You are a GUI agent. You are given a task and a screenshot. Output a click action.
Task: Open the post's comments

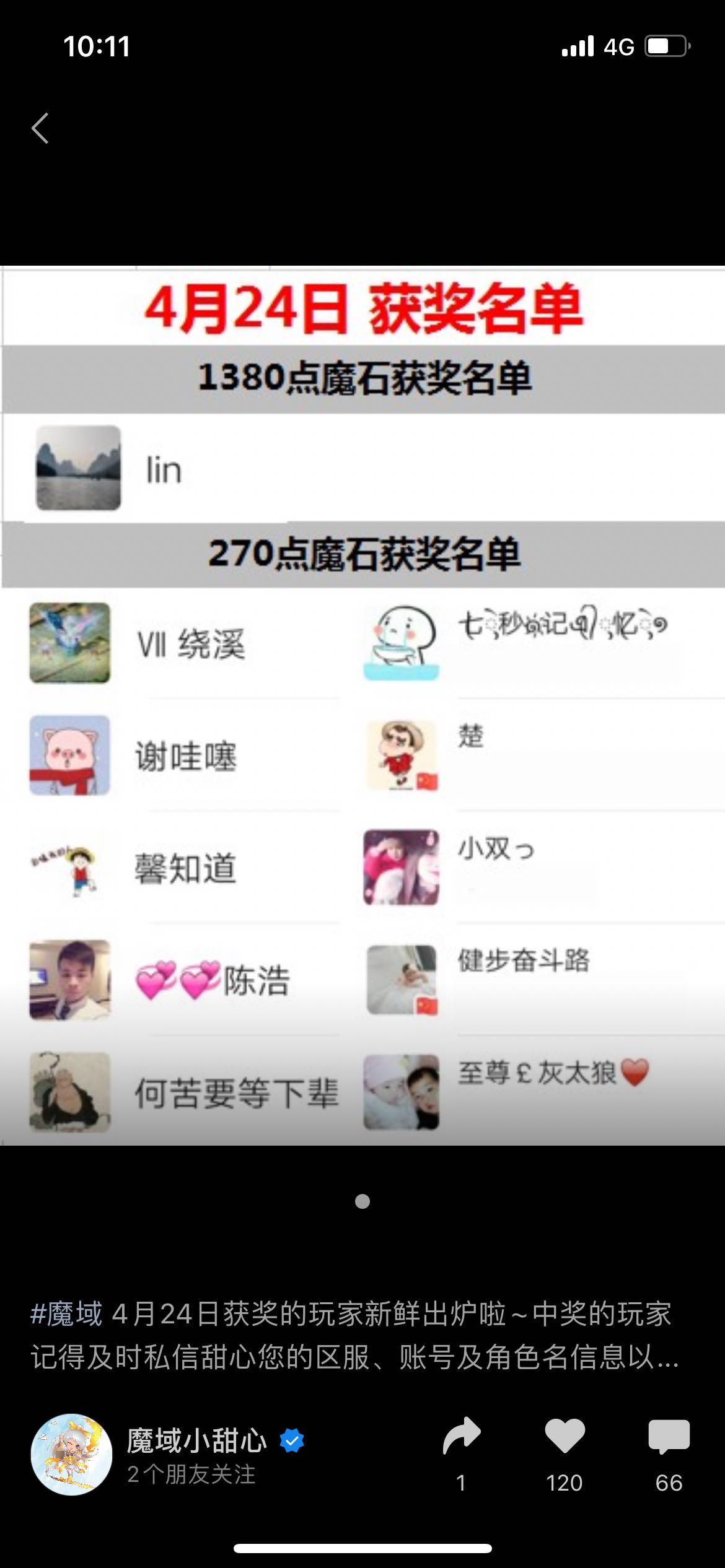[669, 1437]
